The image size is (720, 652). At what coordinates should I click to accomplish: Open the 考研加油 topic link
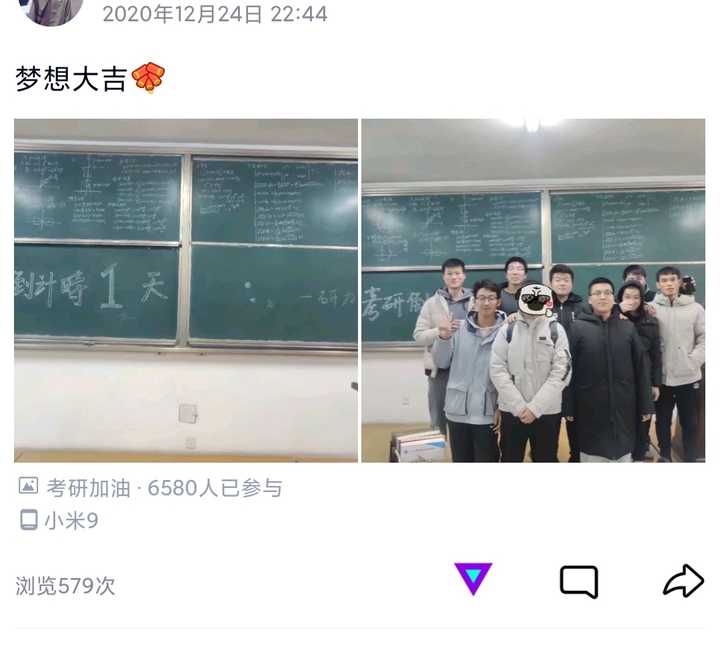[89, 488]
